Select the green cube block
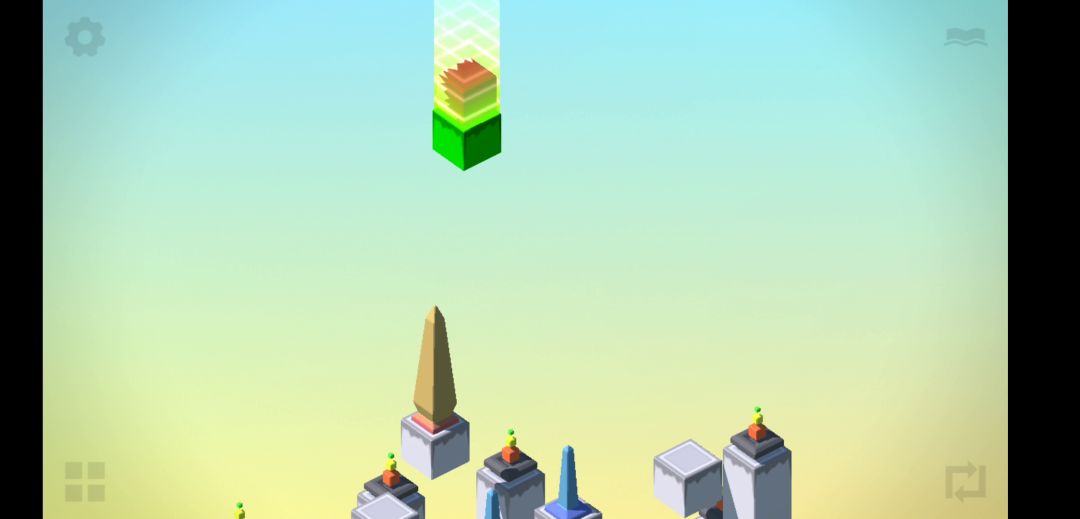The width and height of the screenshot is (1080, 519). coord(466,139)
